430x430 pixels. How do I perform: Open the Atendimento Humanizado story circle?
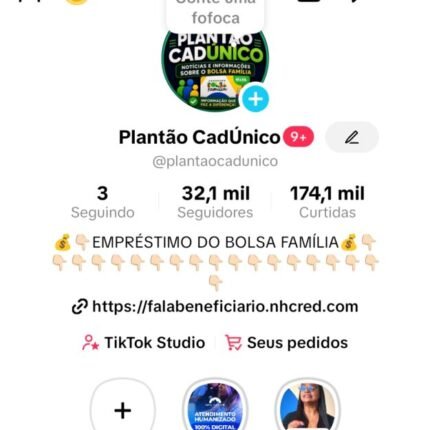coord(215,407)
